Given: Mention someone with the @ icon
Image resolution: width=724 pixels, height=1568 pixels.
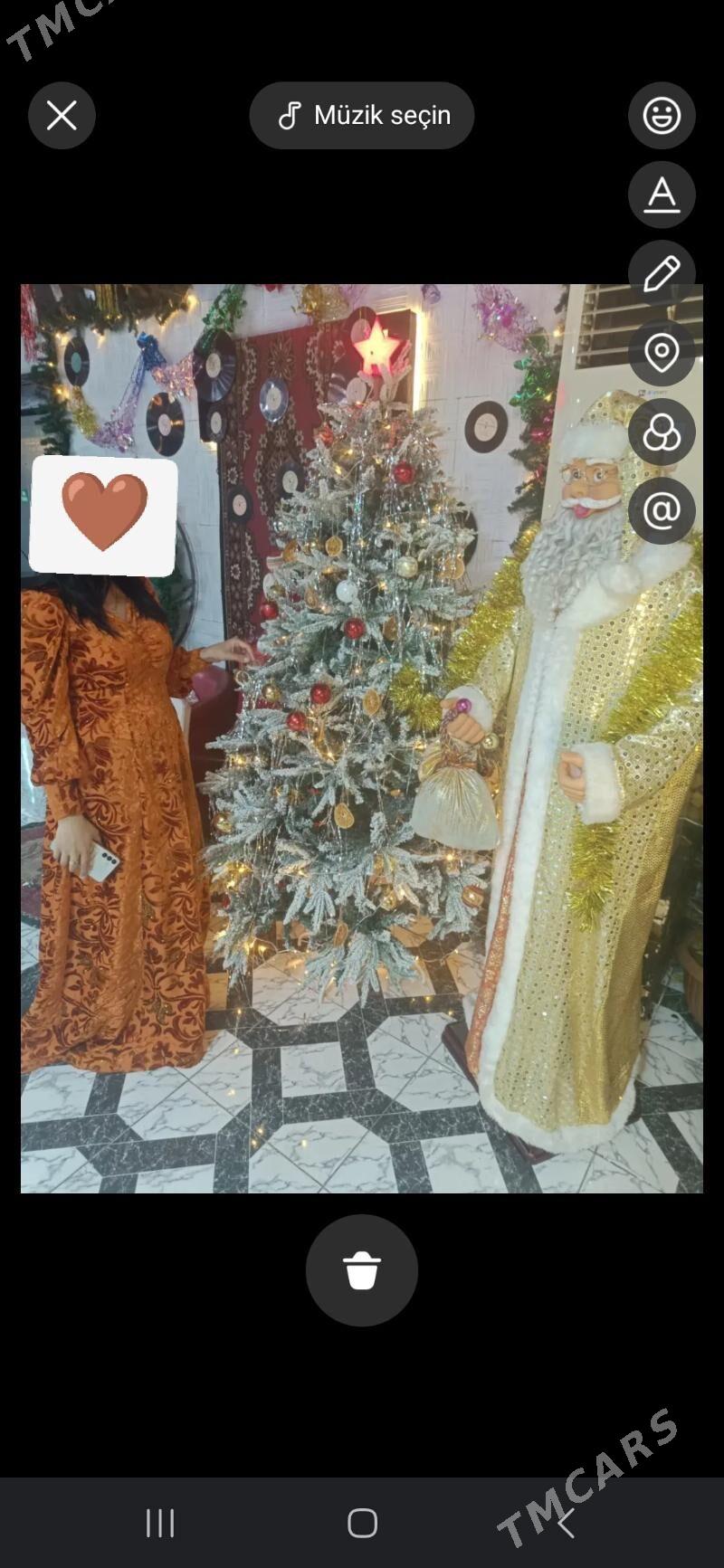Looking at the screenshot, I should (662, 511).
